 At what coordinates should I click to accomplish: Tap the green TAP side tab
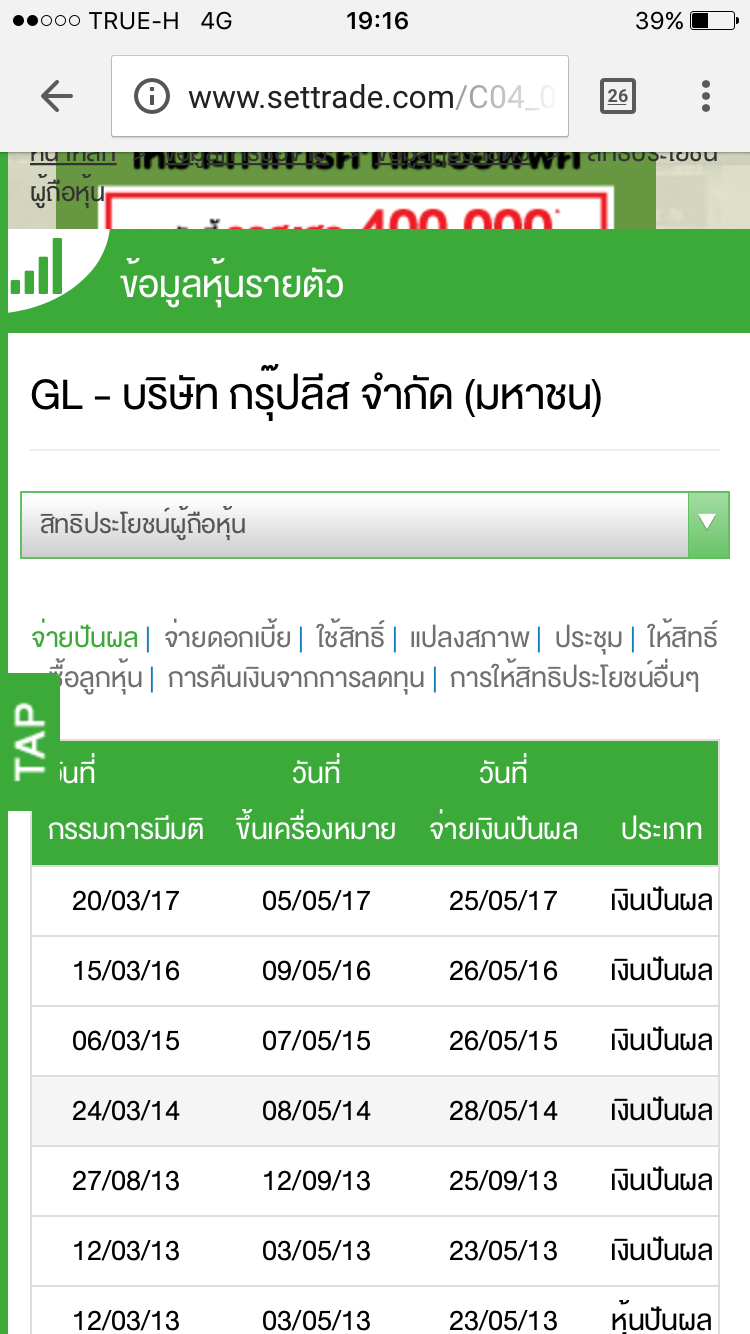tap(31, 742)
